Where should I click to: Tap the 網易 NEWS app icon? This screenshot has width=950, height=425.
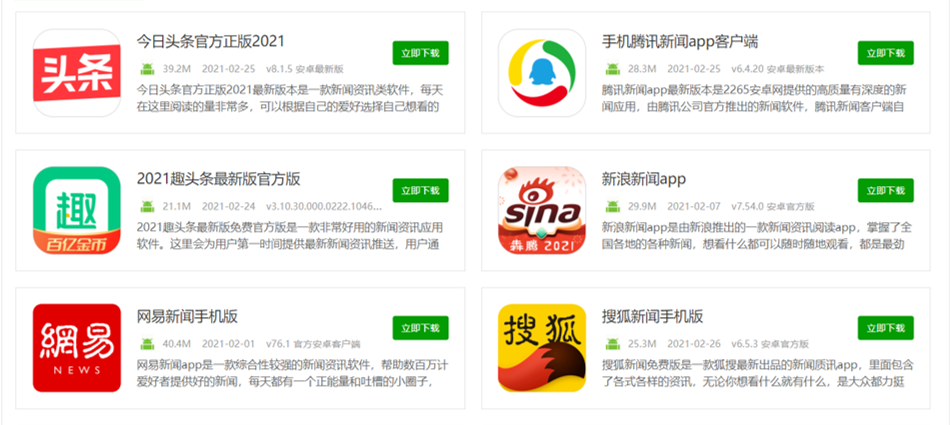(x=77, y=347)
